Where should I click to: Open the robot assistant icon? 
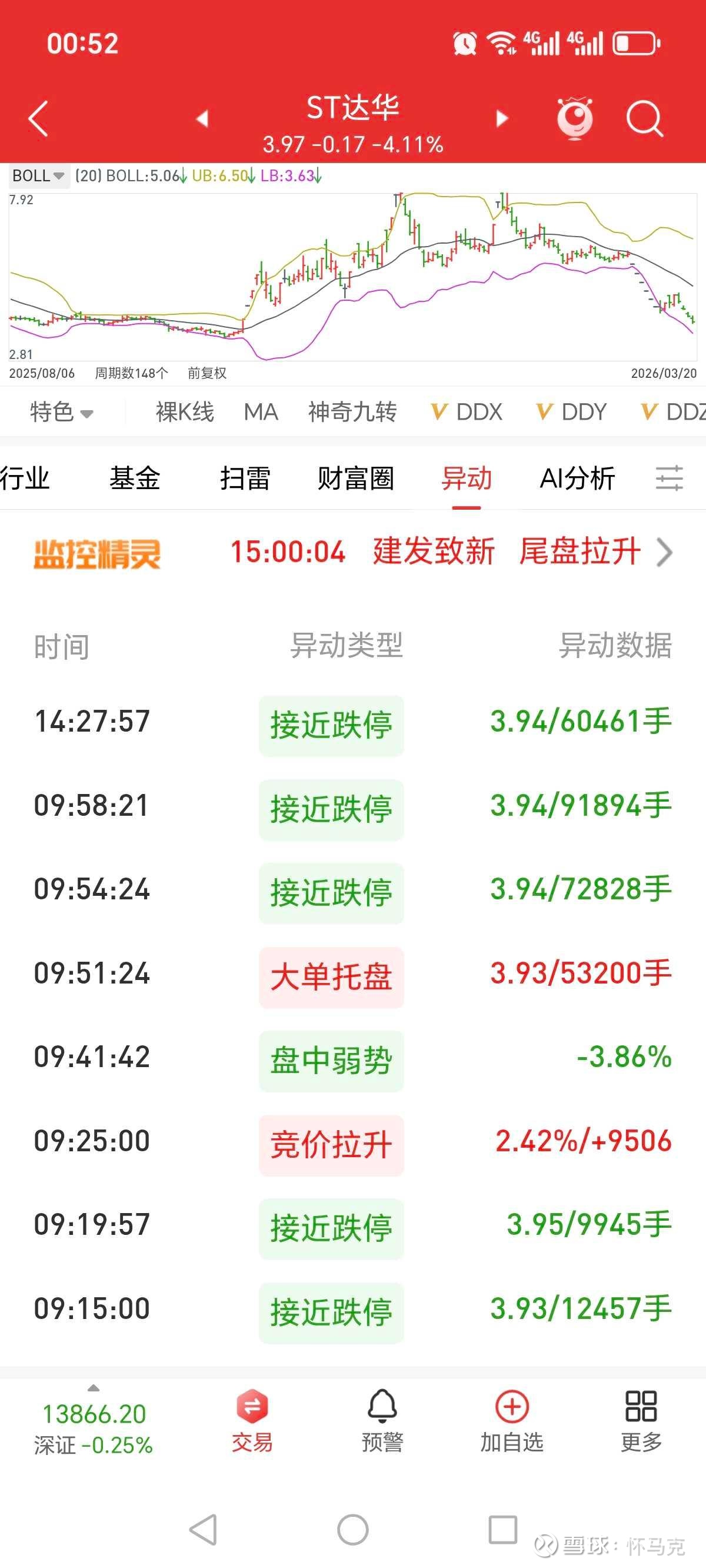(575, 118)
